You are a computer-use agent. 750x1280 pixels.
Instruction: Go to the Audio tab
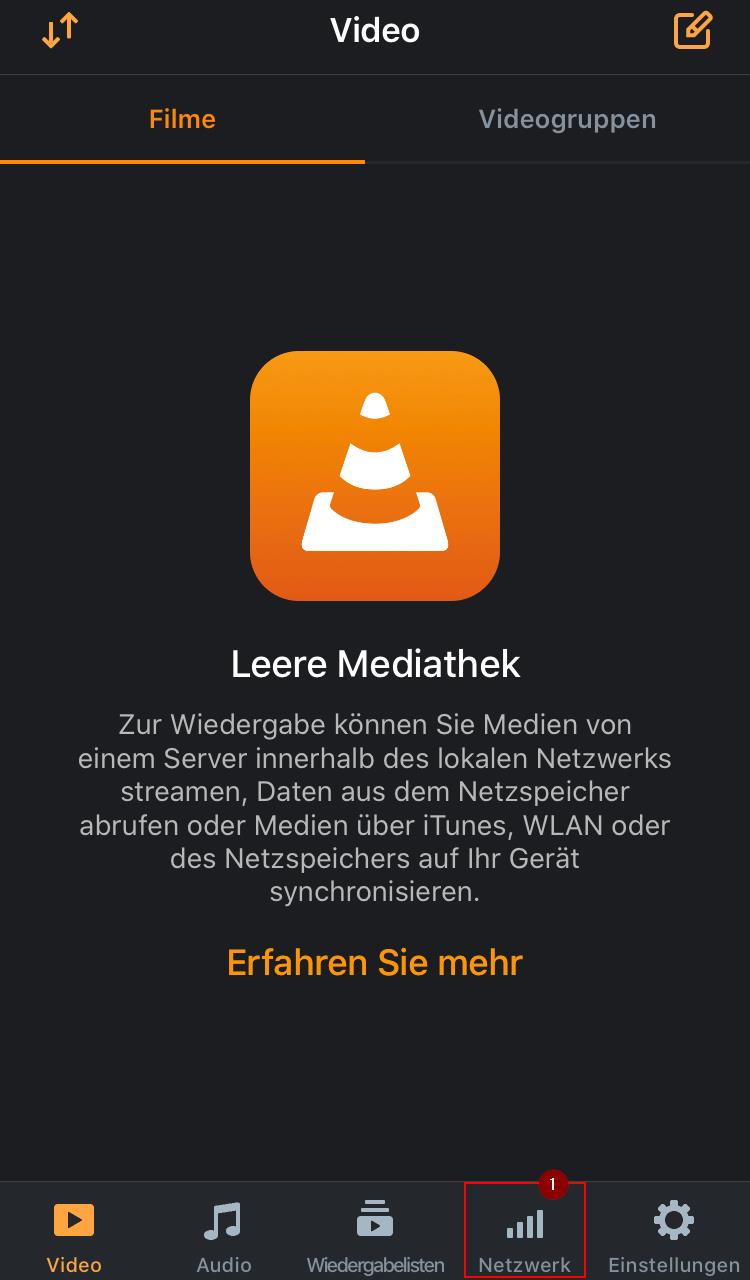224,1235
